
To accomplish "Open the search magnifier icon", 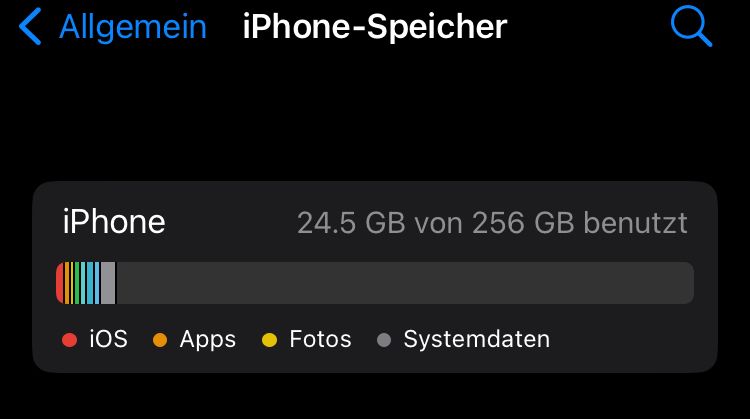I will (691, 27).
